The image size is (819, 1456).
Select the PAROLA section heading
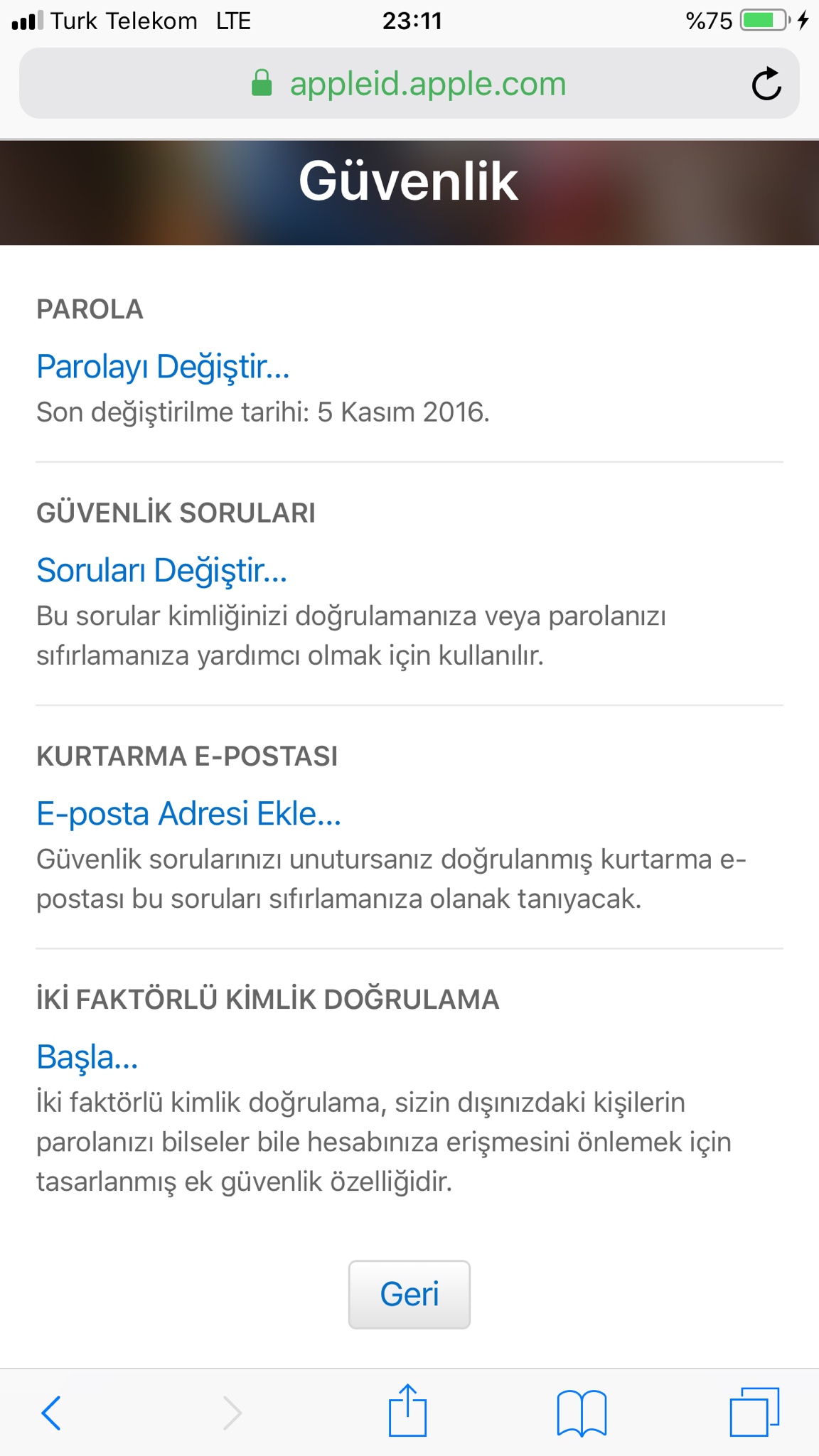tap(90, 309)
